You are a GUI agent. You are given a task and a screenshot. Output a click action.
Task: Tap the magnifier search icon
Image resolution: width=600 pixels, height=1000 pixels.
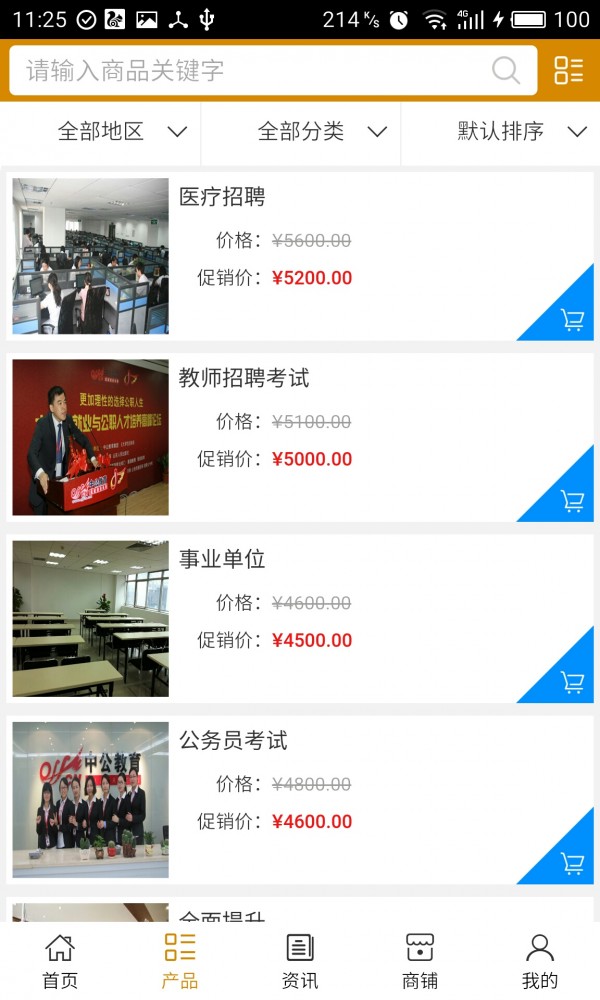pyautogui.click(x=506, y=70)
